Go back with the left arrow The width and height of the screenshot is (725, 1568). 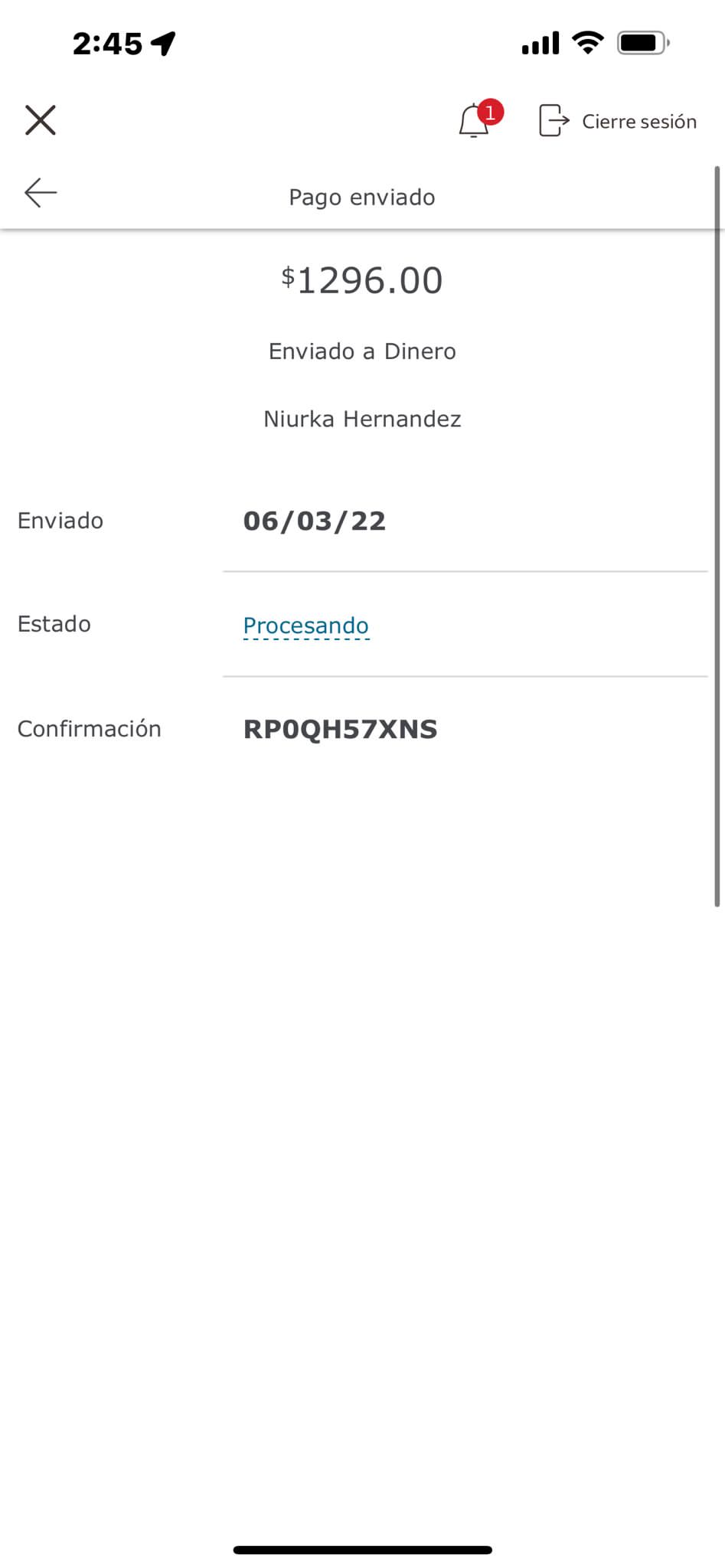pos(41,193)
